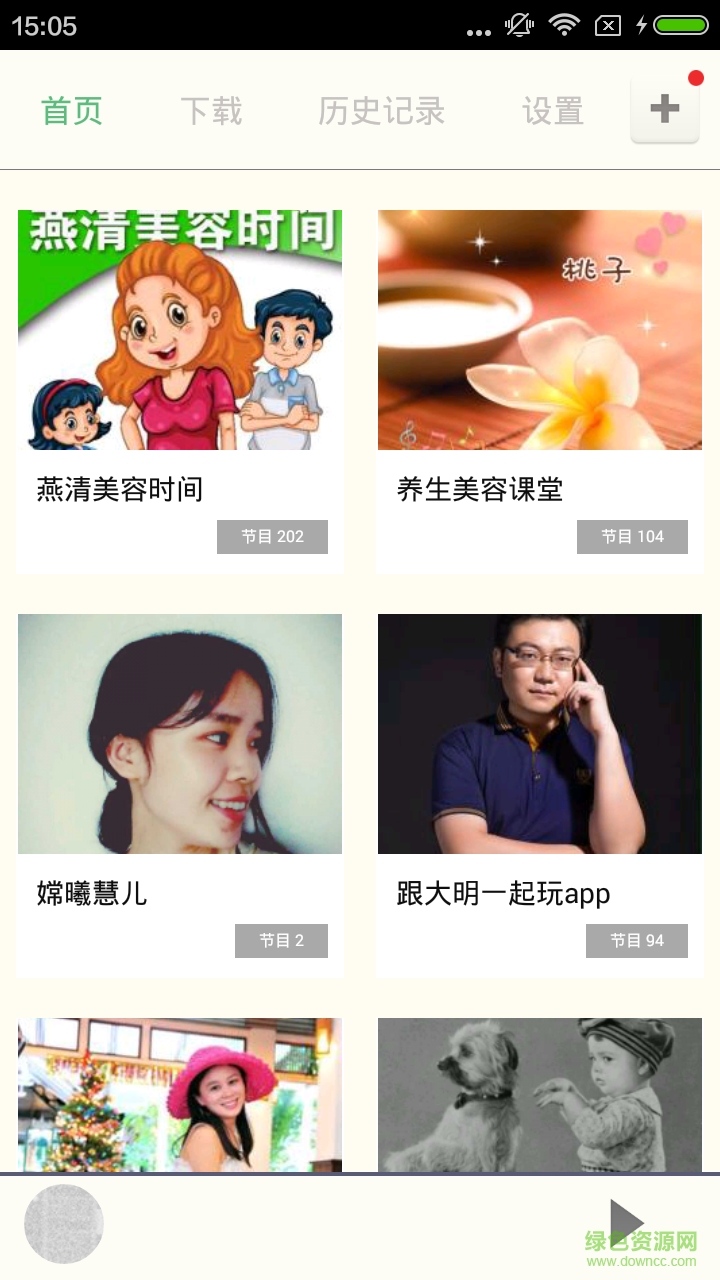Open 跟大明一起玩app channel
This screenshot has width=720, height=1280.
pos(540,794)
